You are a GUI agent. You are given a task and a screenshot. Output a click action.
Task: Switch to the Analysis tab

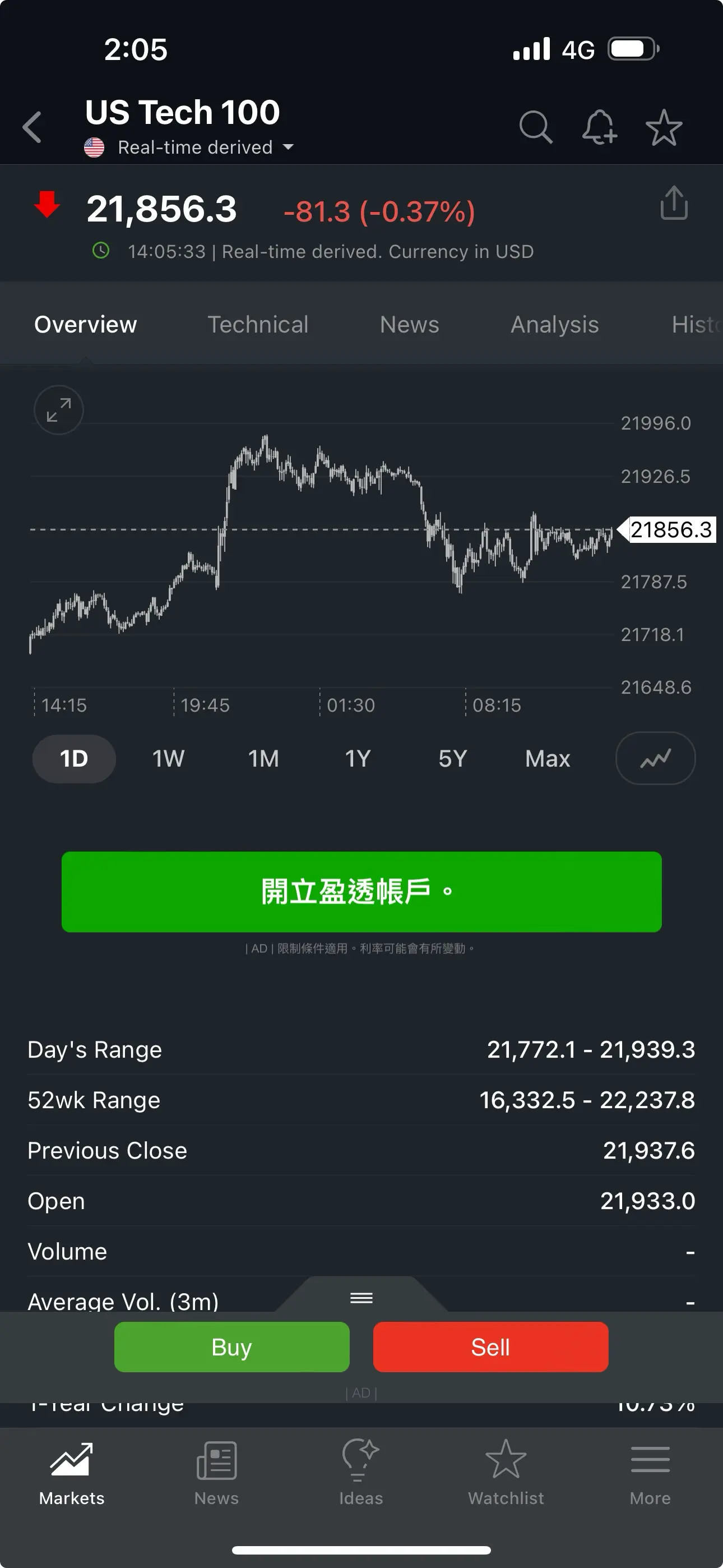[x=554, y=325]
